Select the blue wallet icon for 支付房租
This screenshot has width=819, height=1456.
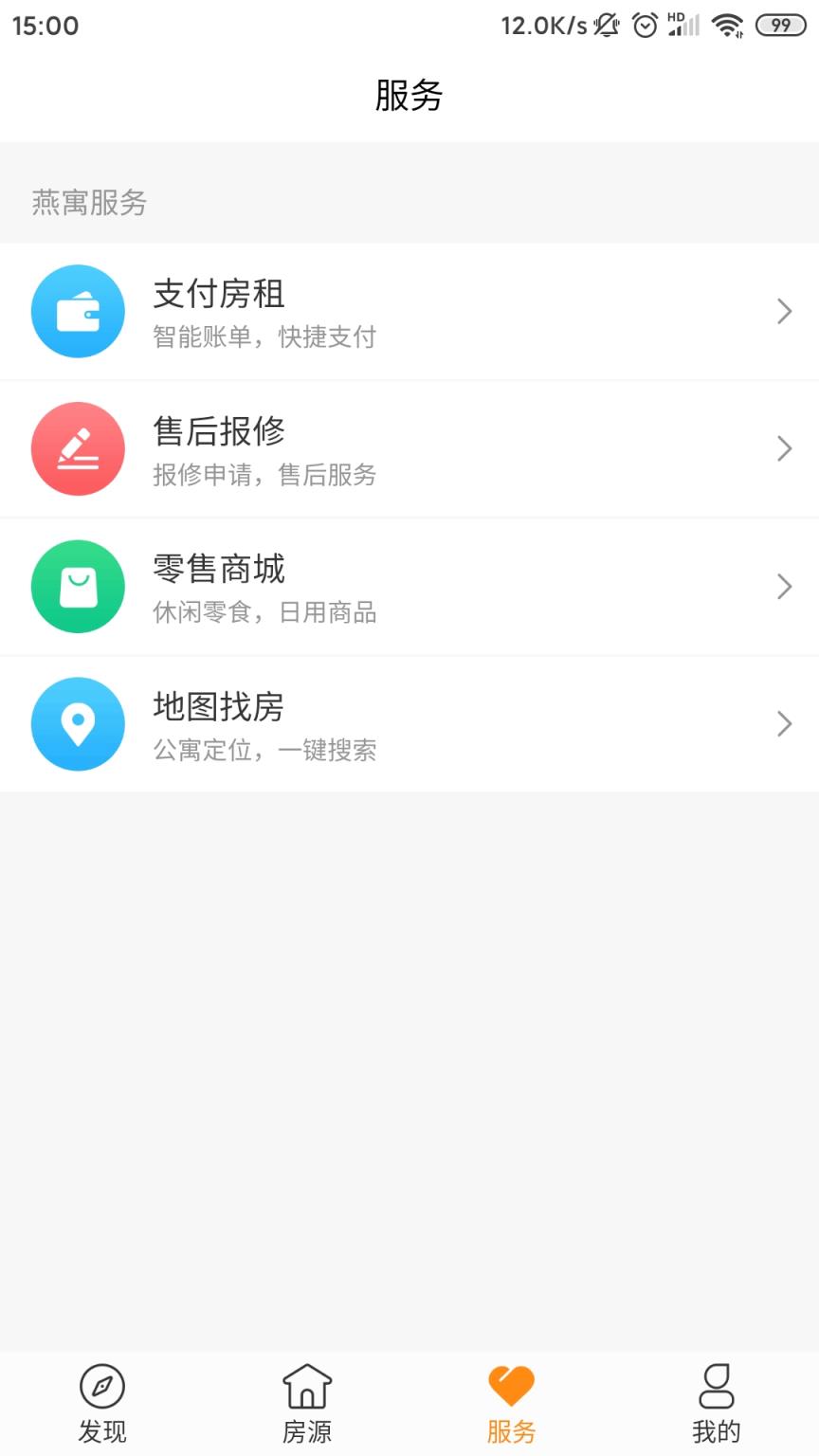coord(79,311)
